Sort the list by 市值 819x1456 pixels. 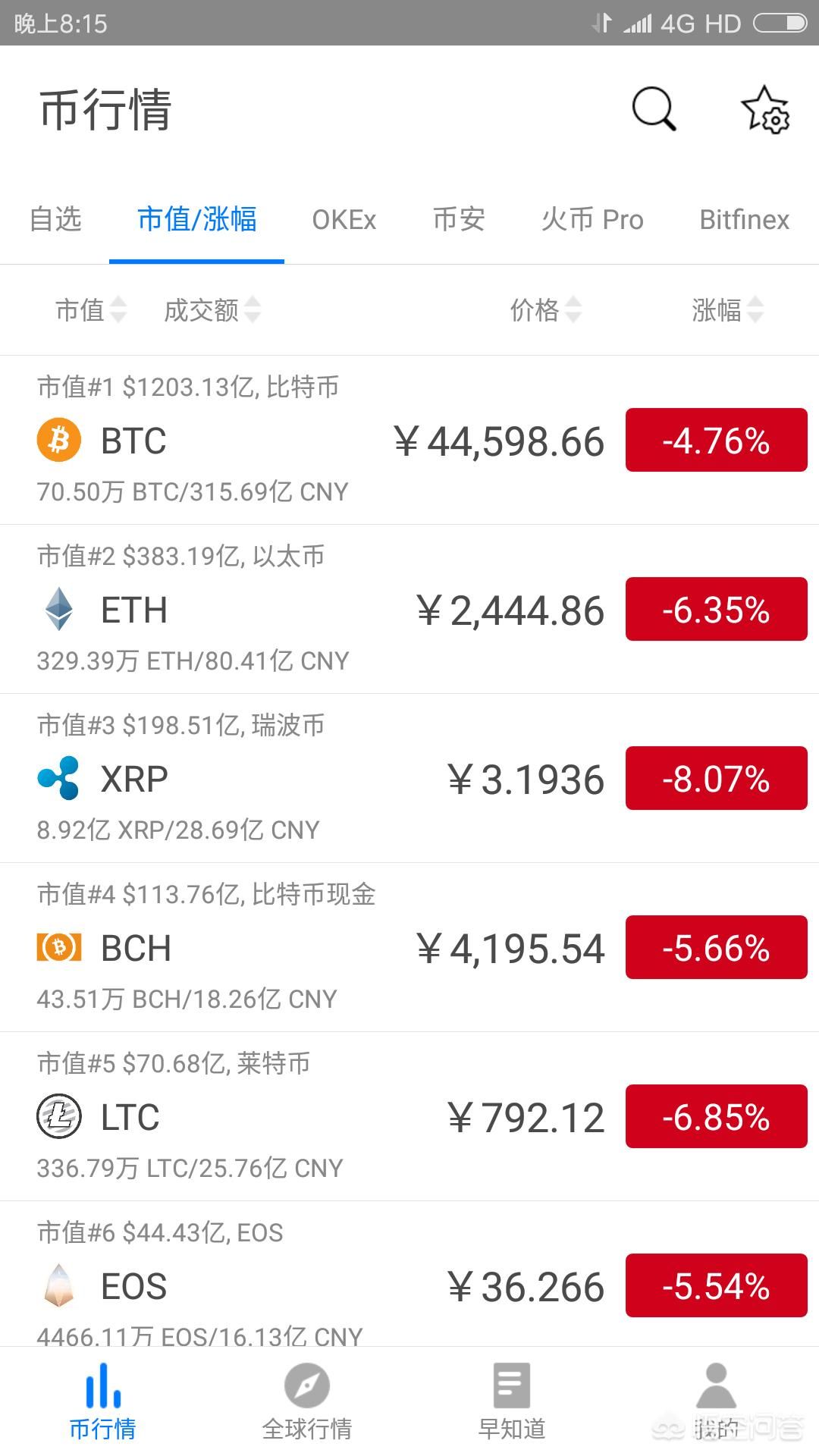[90, 309]
